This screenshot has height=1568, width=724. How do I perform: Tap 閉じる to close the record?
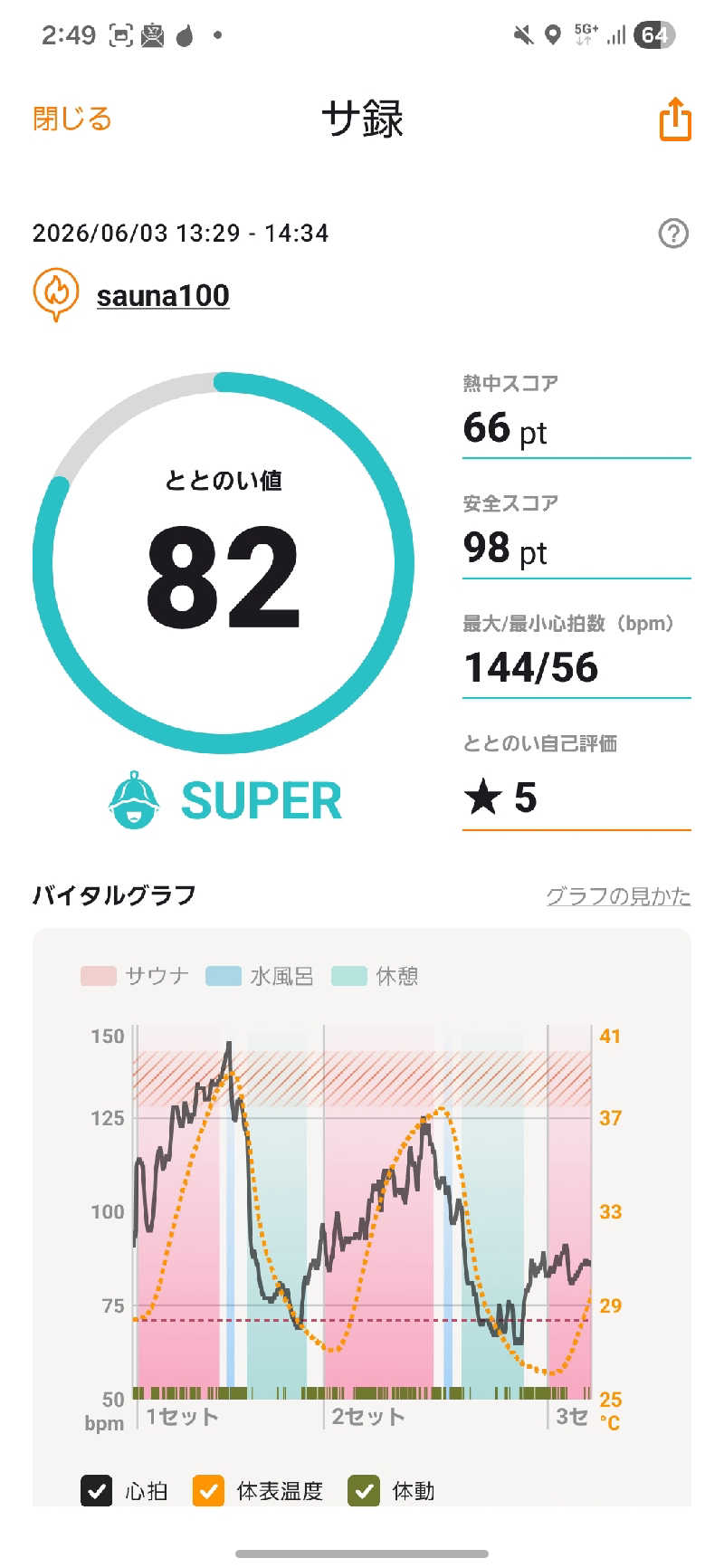[x=72, y=119]
